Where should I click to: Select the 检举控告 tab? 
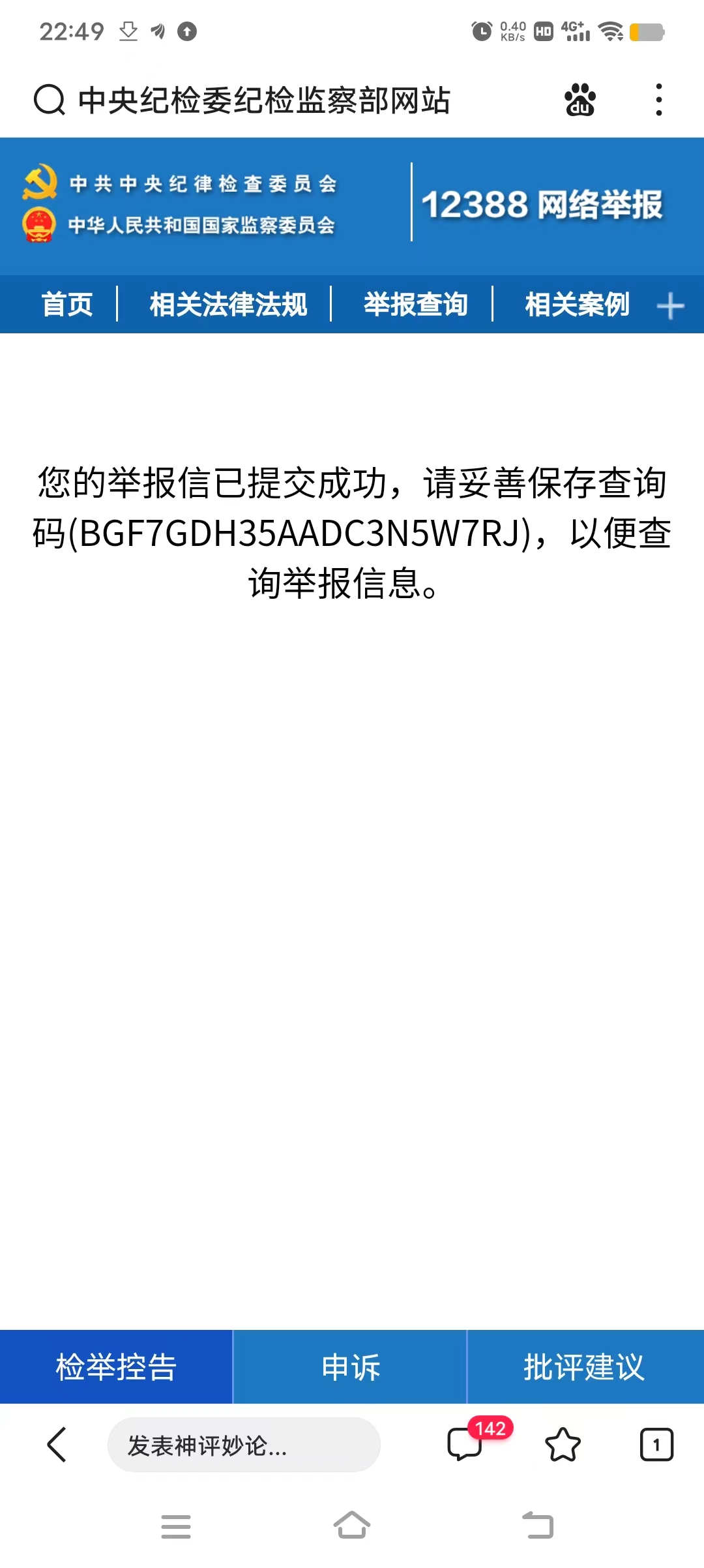click(116, 1367)
